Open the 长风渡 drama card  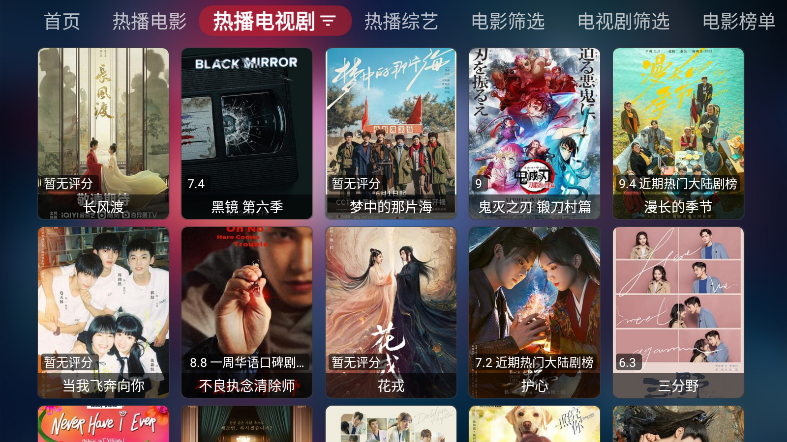(x=103, y=133)
